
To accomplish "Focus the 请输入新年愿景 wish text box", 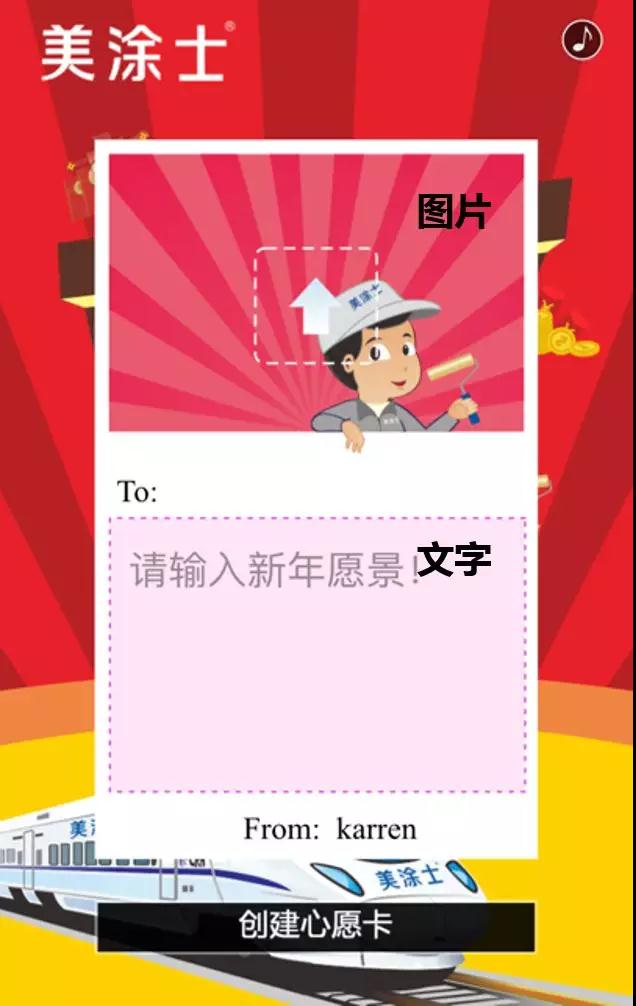I will (317, 655).
